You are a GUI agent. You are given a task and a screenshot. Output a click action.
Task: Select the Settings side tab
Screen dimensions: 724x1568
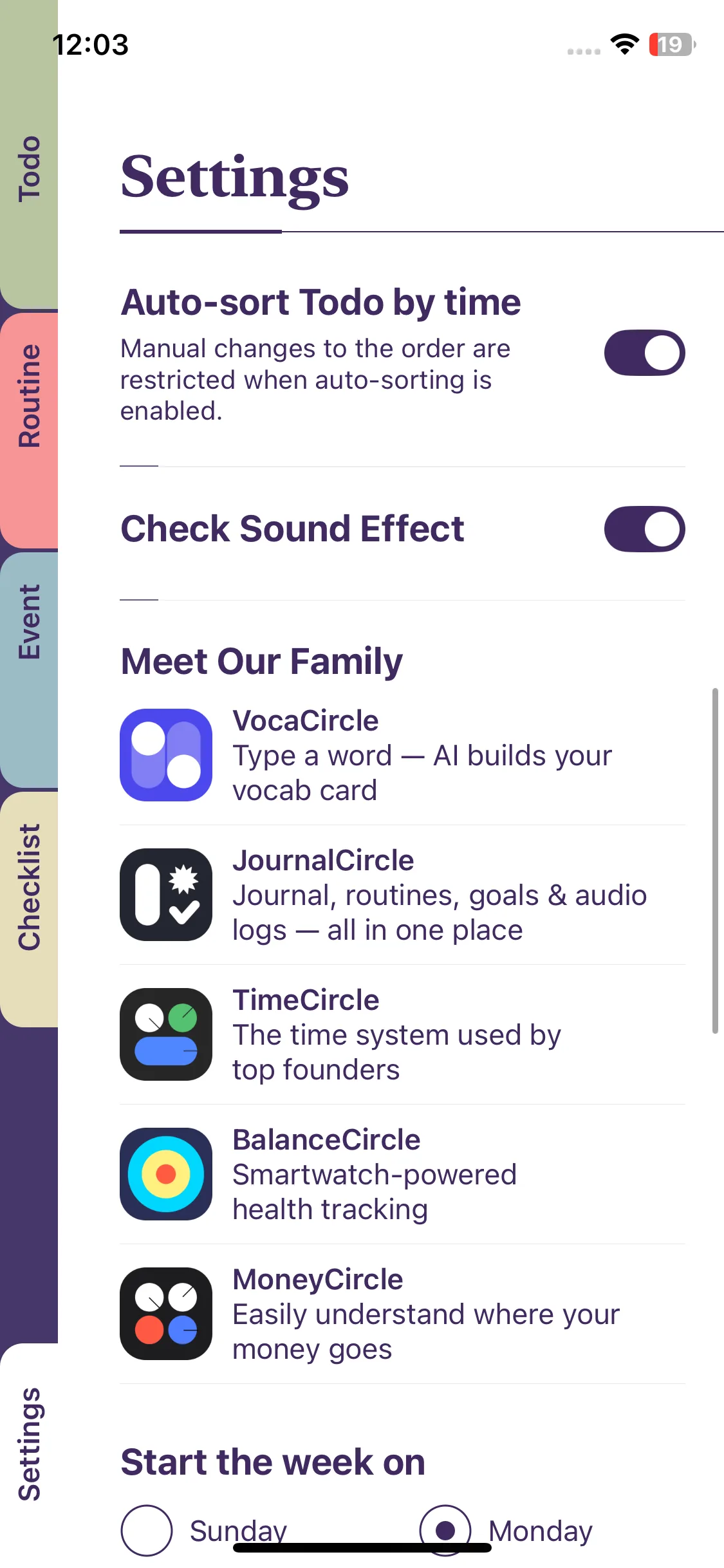point(29,1443)
